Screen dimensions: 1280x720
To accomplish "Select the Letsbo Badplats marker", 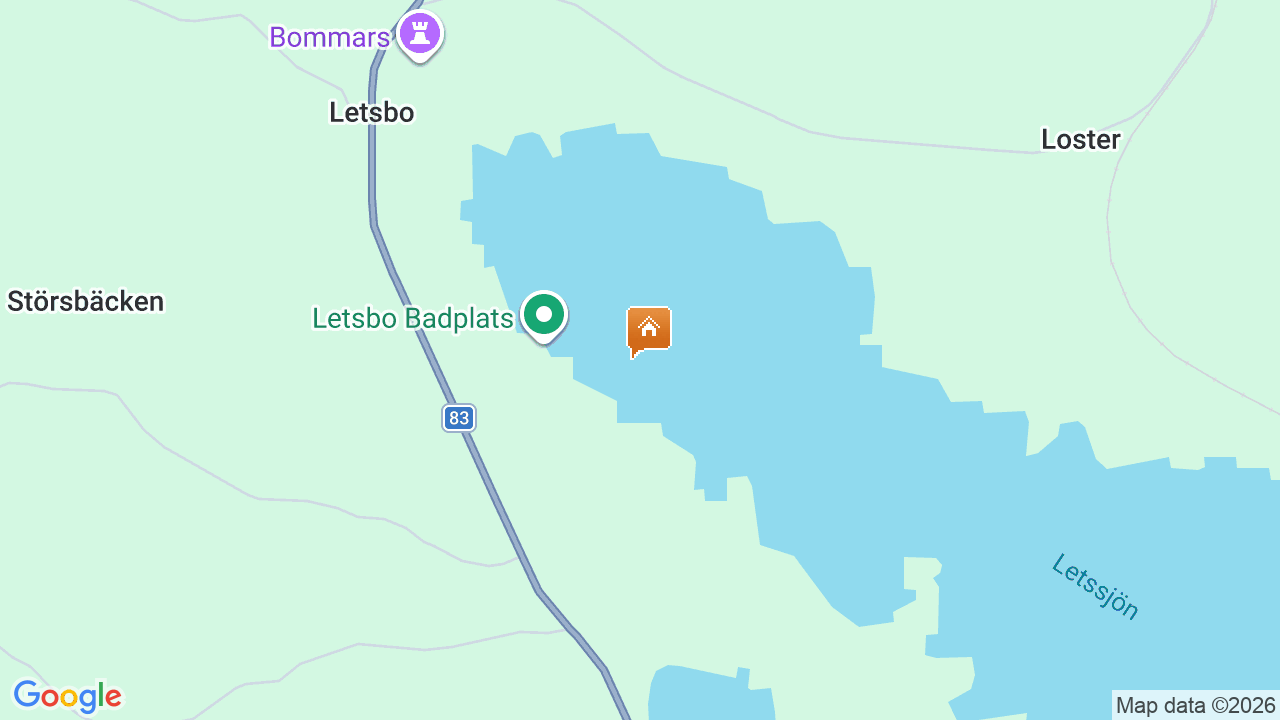I will [x=544, y=316].
